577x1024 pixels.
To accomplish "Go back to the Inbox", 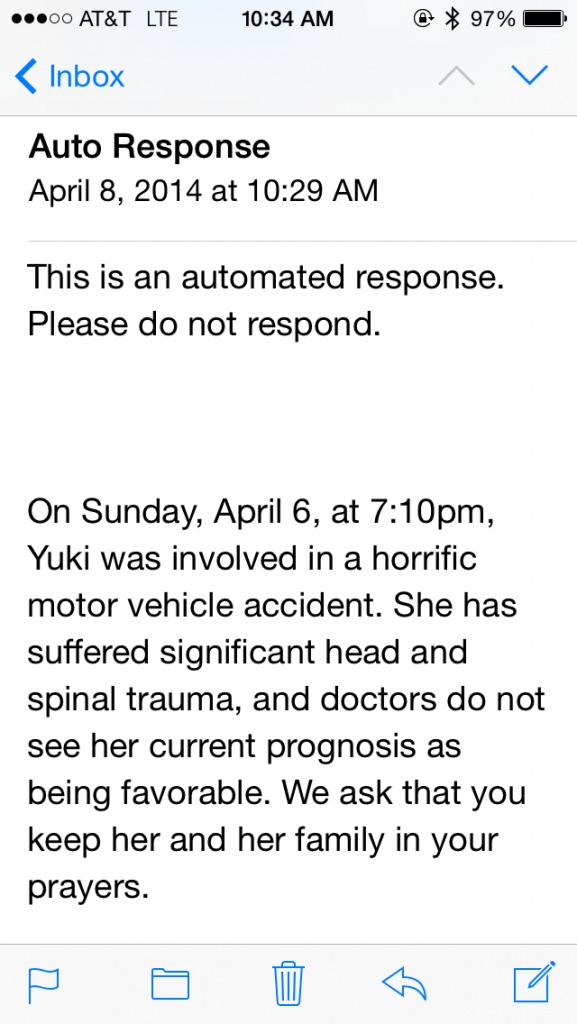I will pos(69,76).
